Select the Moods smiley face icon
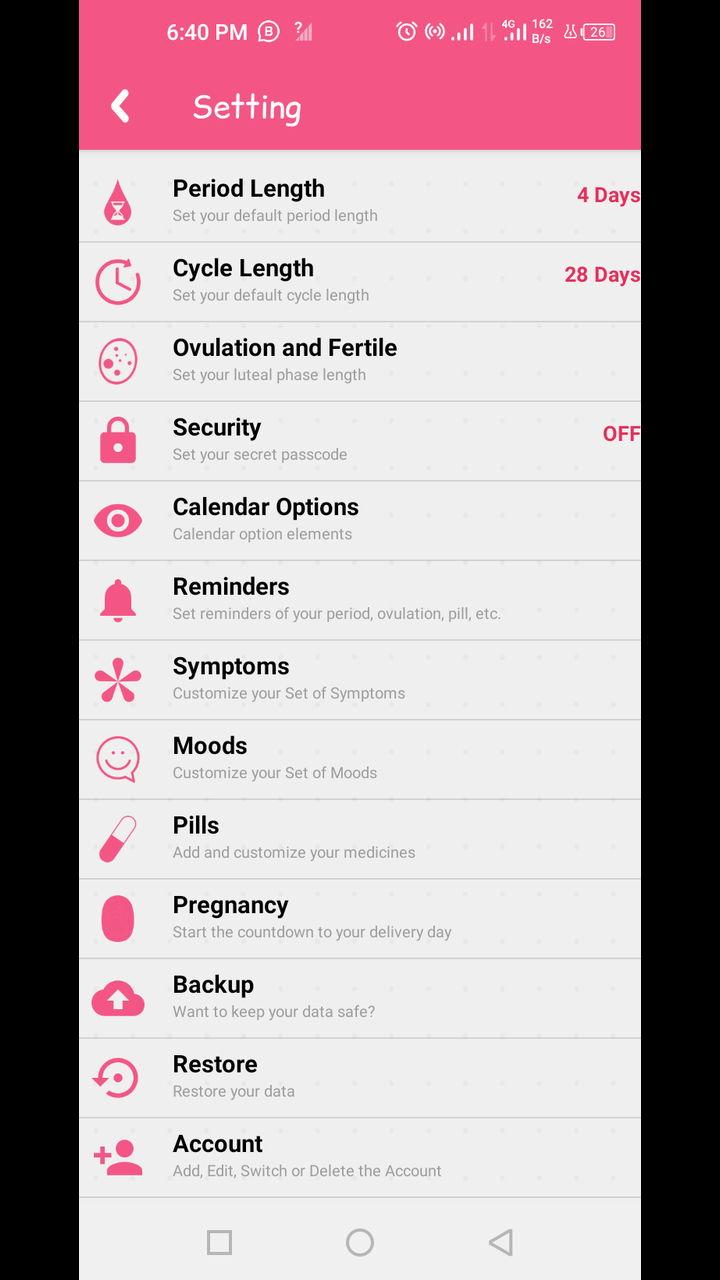This screenshot has width=720, height=1280. [118, 759]
